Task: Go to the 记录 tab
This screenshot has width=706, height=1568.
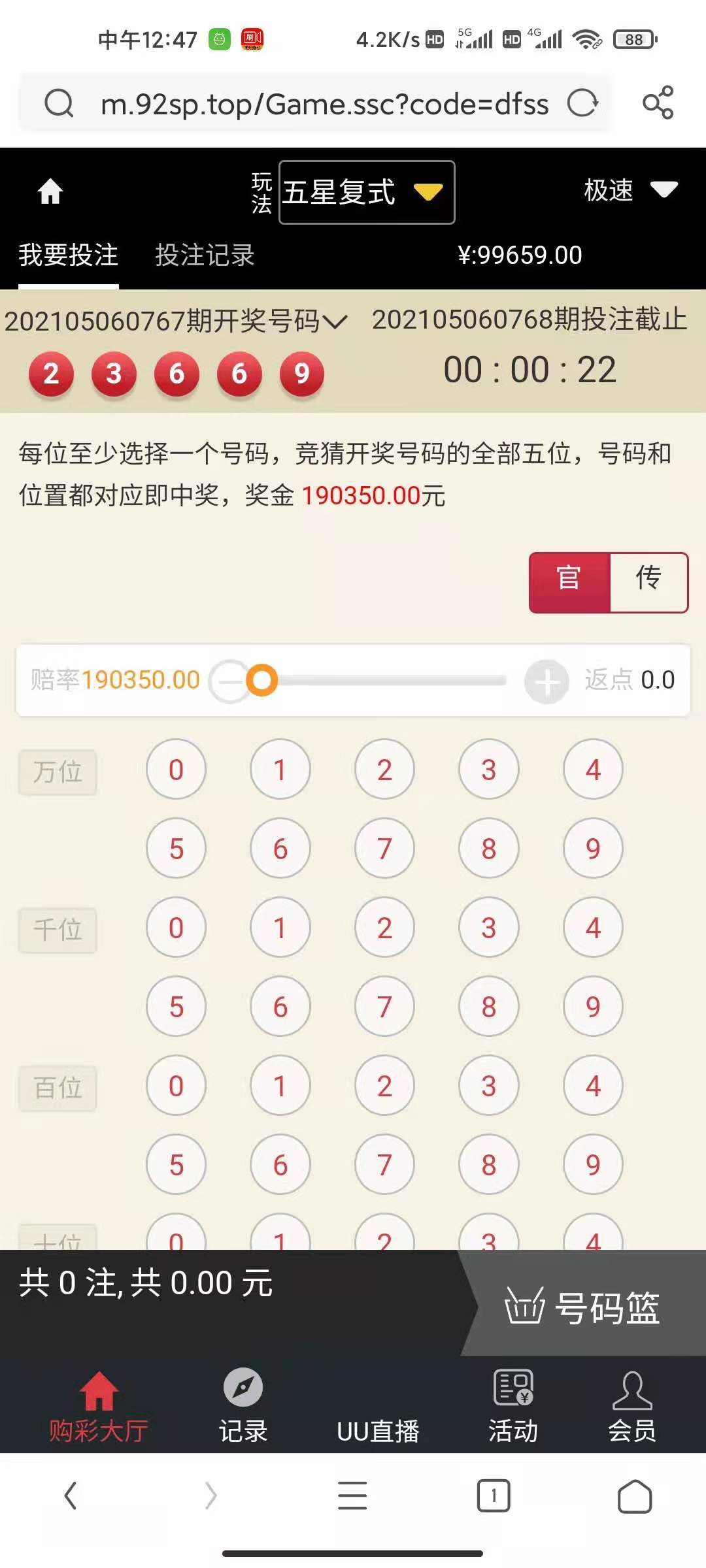Action: [243, 1405]
